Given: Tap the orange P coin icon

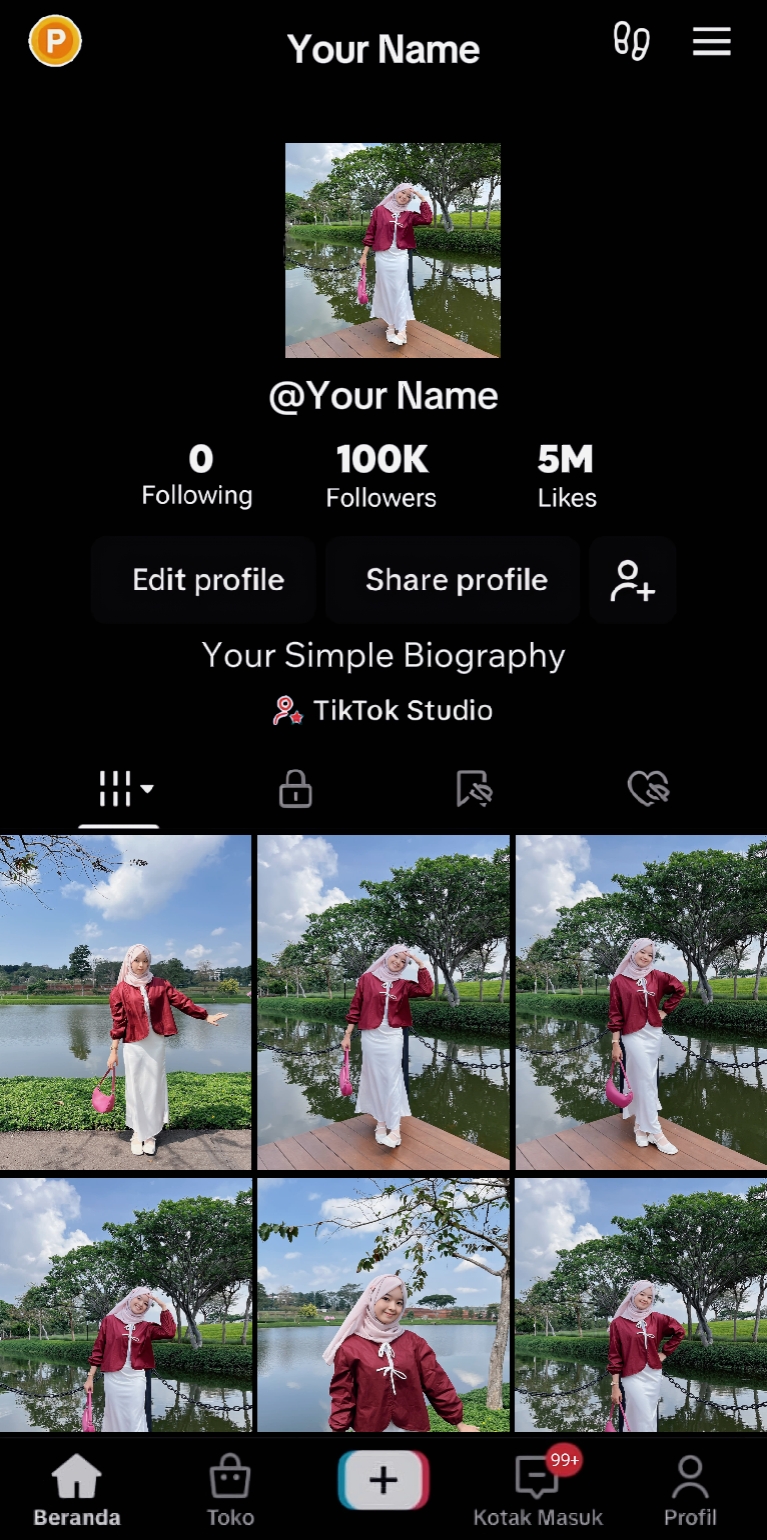Looking at the screenshot, I should [x=55, y=42].
